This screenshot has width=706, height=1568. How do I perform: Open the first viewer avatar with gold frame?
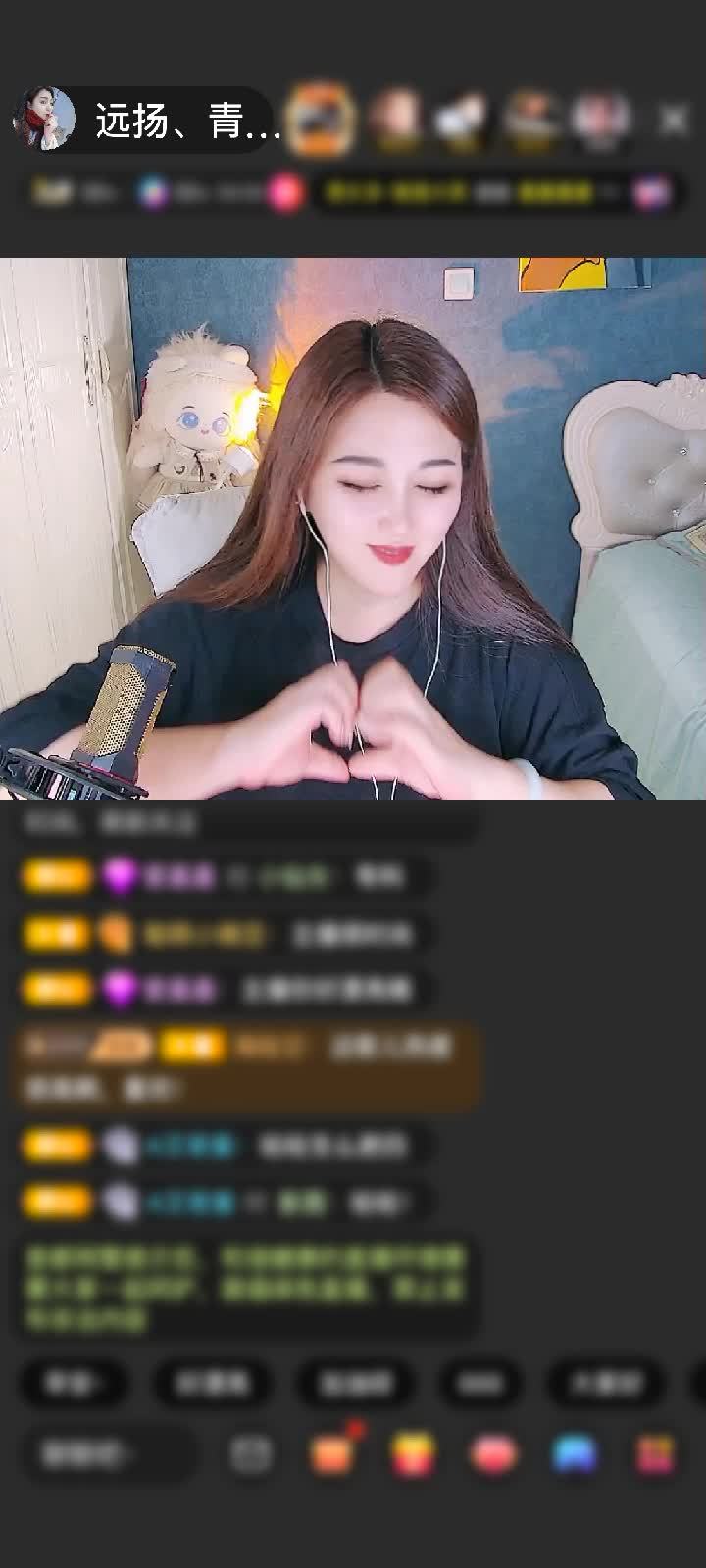pos(322,120)
